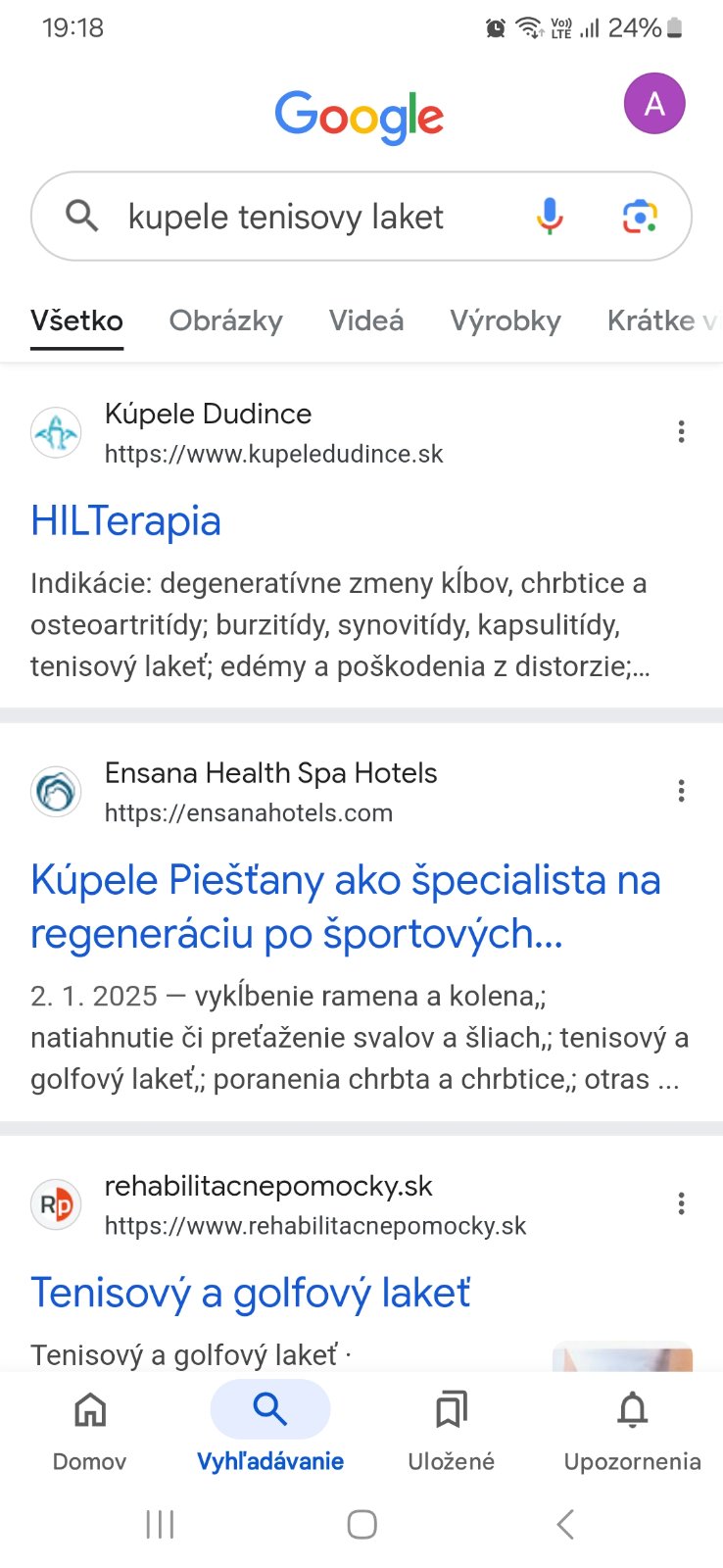Open the HILTerapia result link

[125, 521]
